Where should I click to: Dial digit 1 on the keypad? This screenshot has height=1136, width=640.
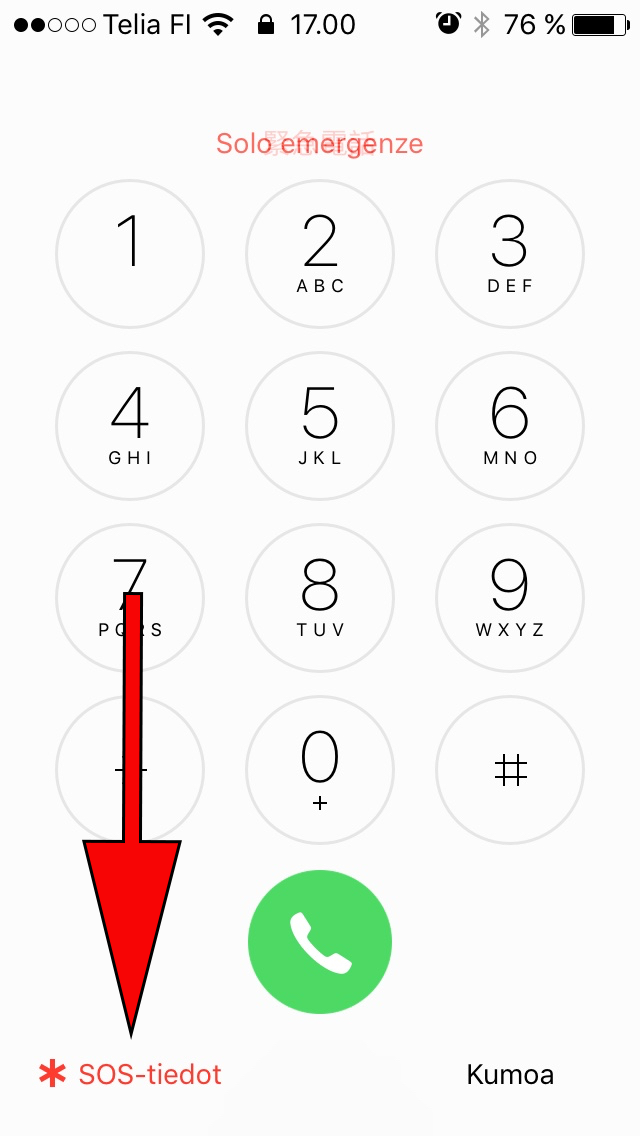coord(130,254)
